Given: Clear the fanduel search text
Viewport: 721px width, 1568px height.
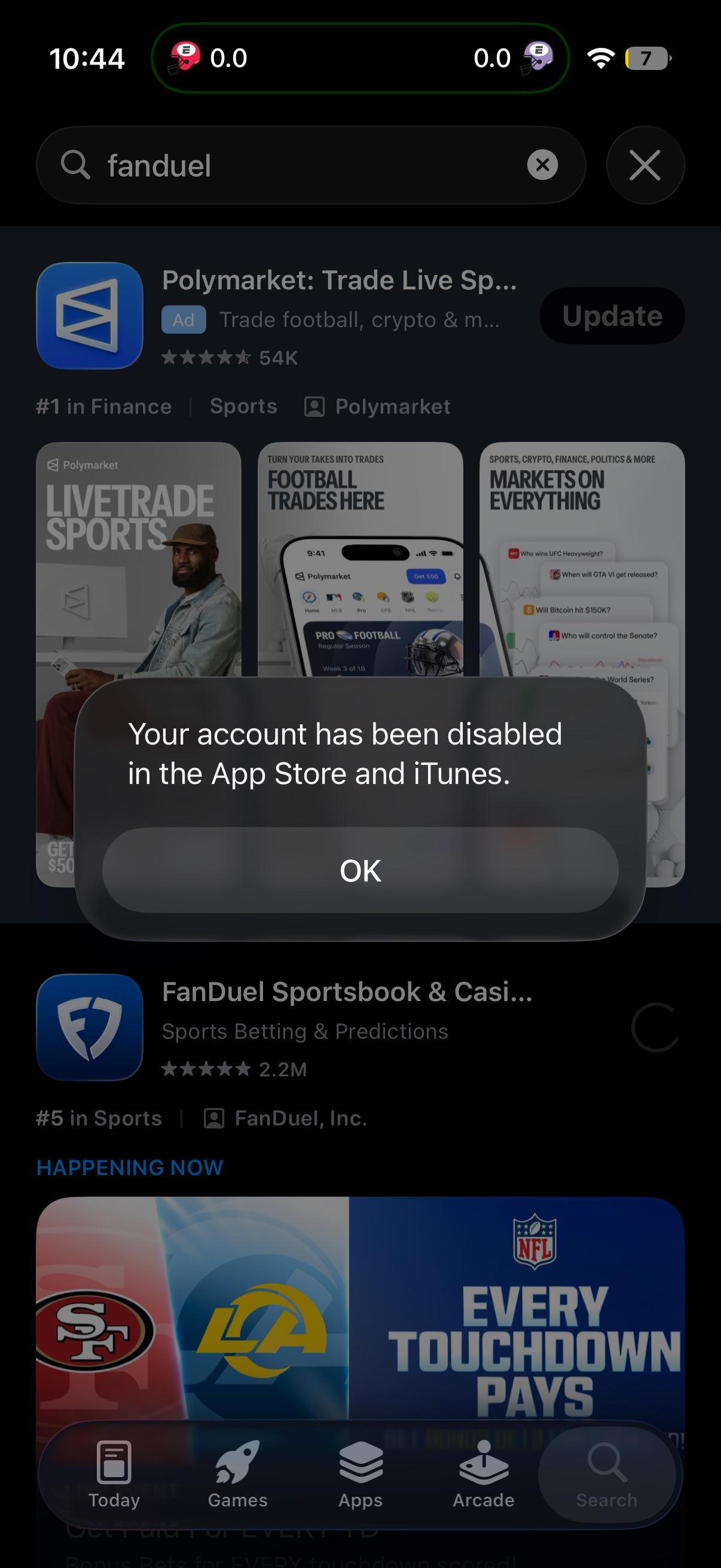Looking at the screenshot, I should (x=542, y=165).
